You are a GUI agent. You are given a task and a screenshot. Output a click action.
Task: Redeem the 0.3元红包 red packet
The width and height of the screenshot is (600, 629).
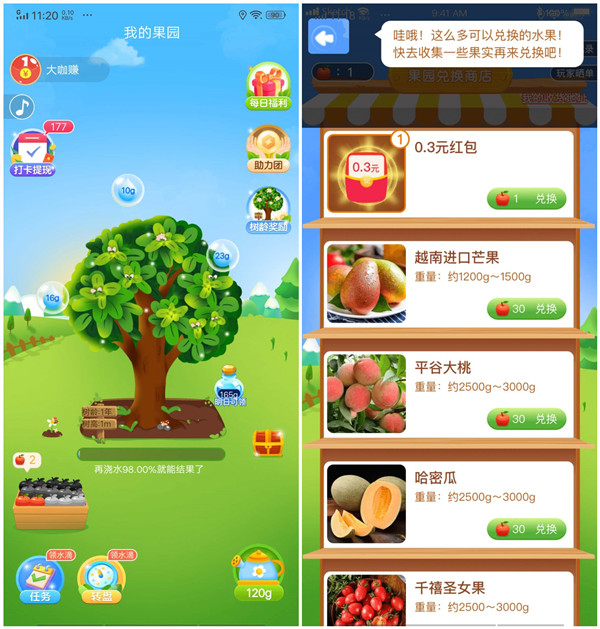tap(527, 198)
